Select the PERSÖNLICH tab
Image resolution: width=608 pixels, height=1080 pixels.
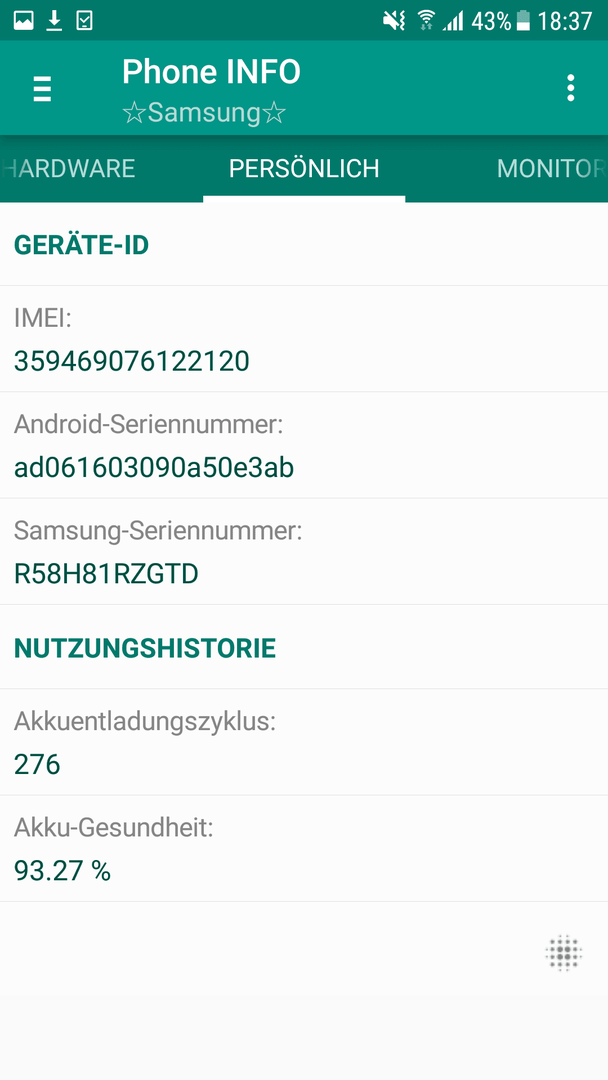point(304,169)
